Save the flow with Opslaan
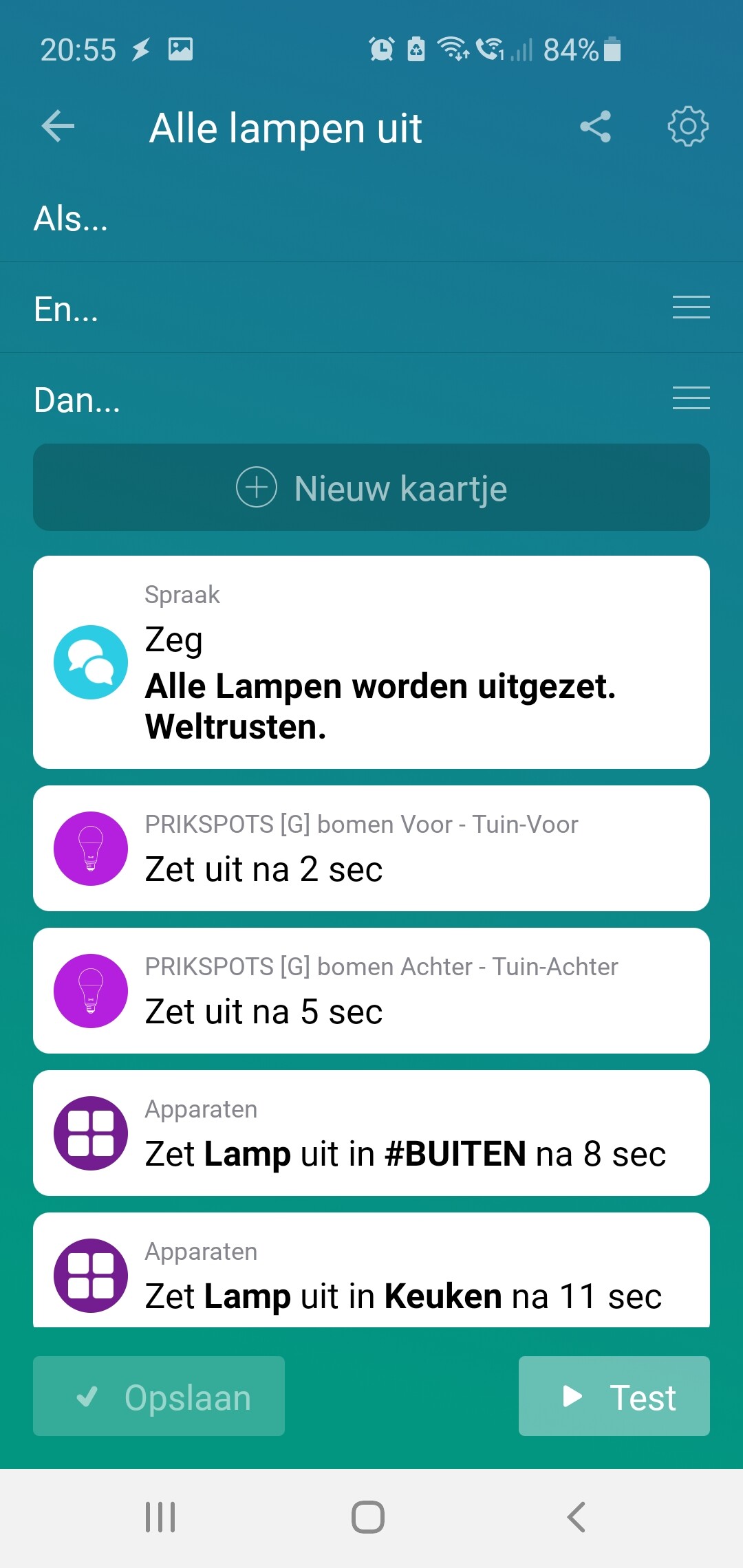Image resolution: width=743 pixels, height=1568 pixels. click(x=159, y=1396)
